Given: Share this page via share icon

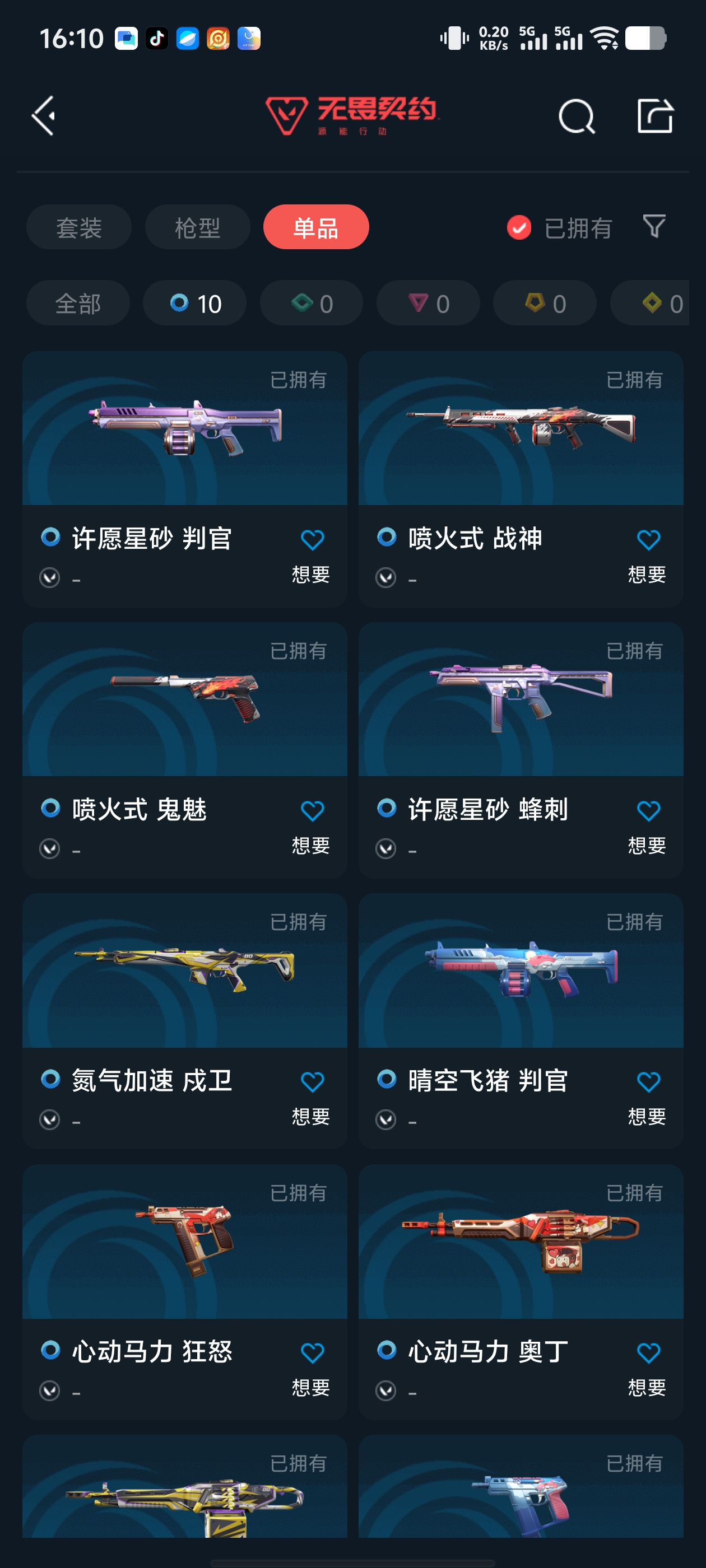Looking at the screenshot, I should [x=655, y=115].
